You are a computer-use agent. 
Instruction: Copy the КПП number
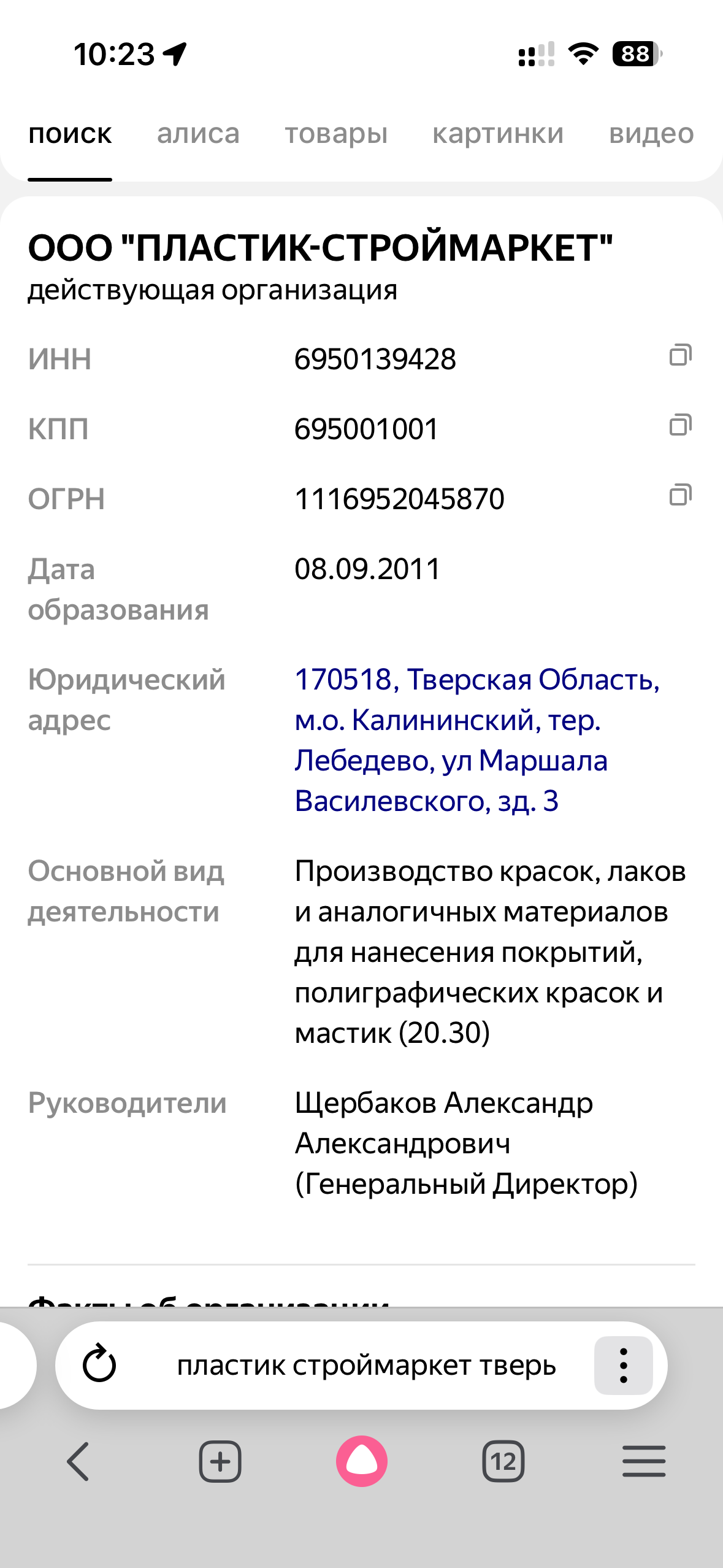[680, 425]
